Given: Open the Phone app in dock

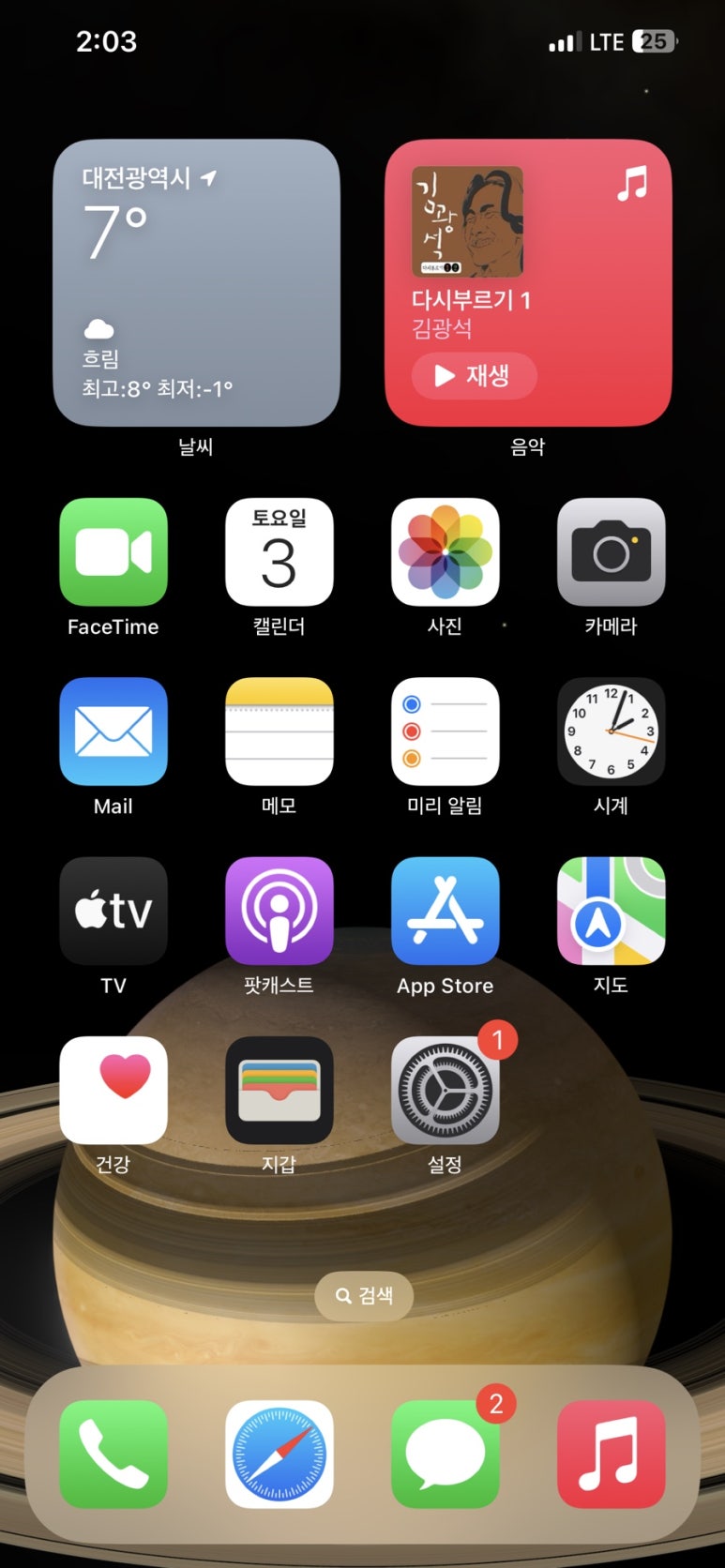Looking at the screenshot, I should (x=113, y=1454).
